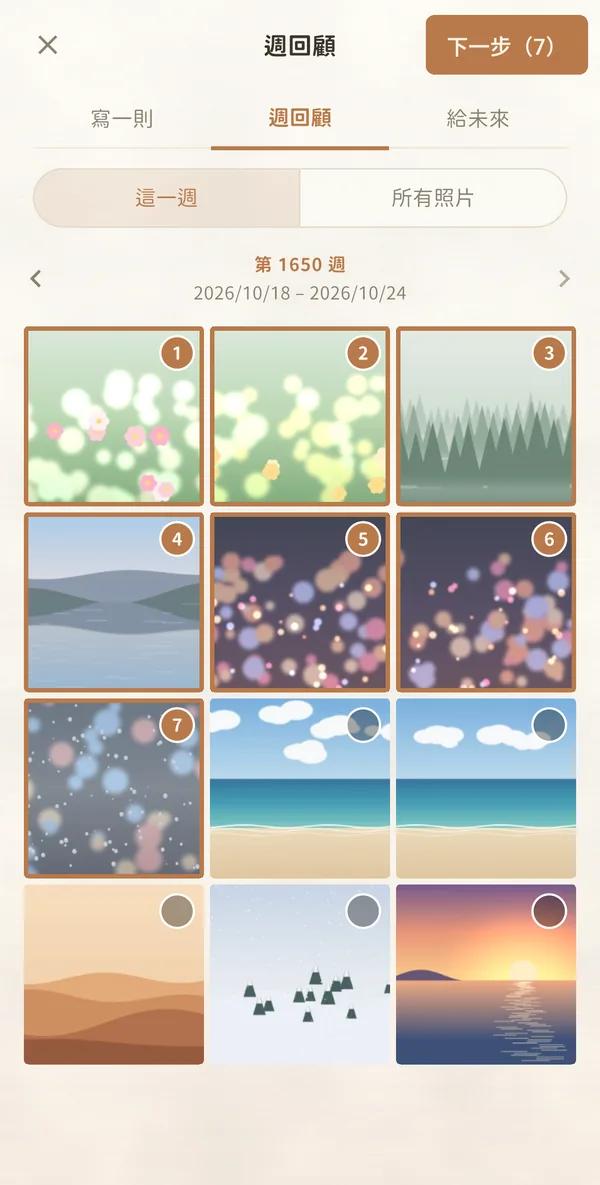Image resolution: width=600 pixels, height=1185 pixels.
Task: Close the 週回顧 screen
Action: (48, 45)
